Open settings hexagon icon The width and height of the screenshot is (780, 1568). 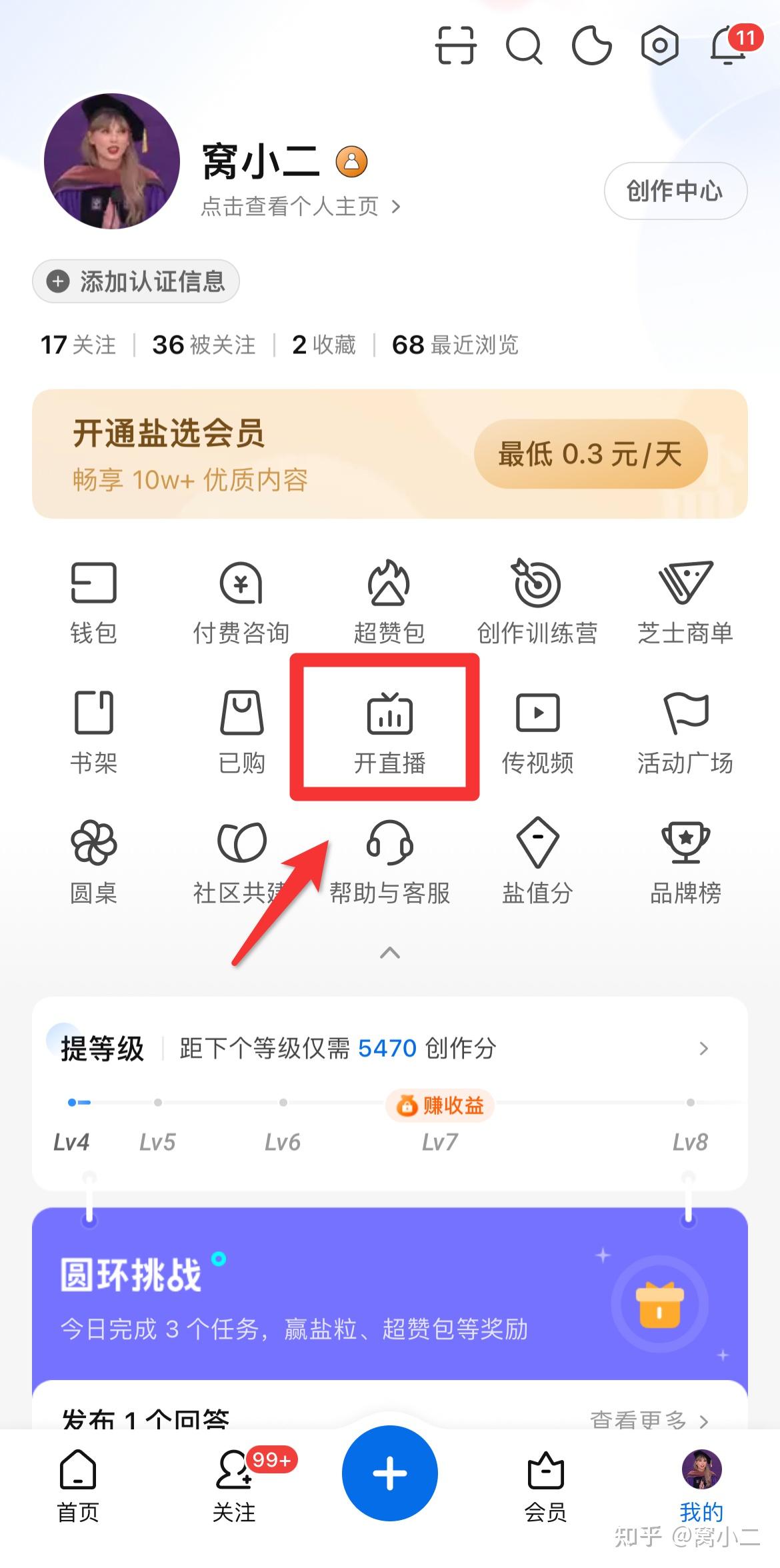point(659,45)
